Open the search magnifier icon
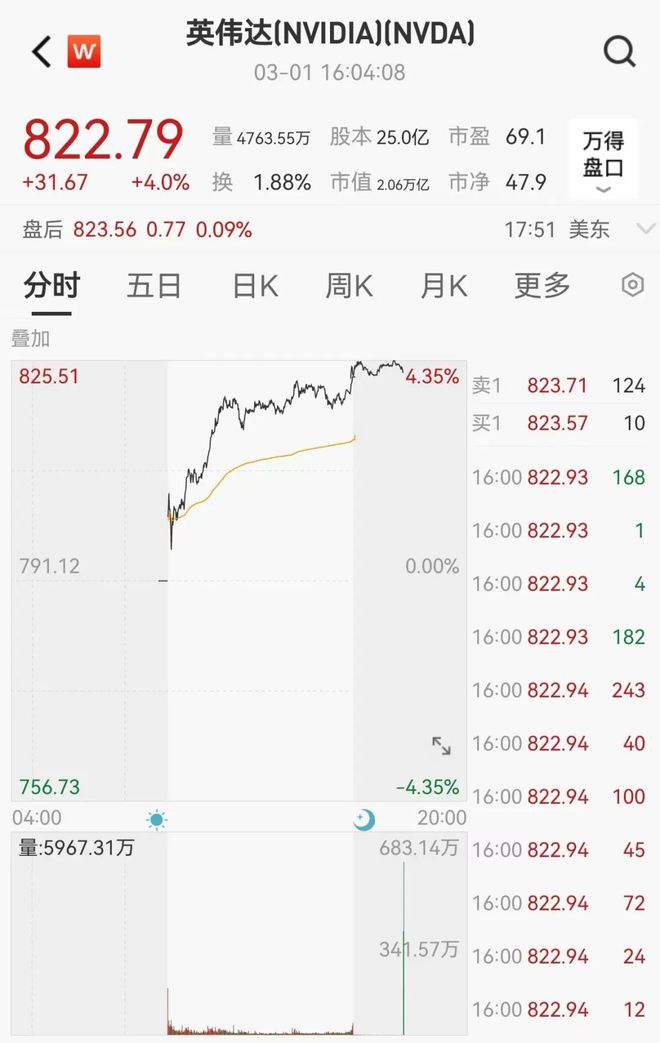660x1043 pixels. click(x=620, y=50)
